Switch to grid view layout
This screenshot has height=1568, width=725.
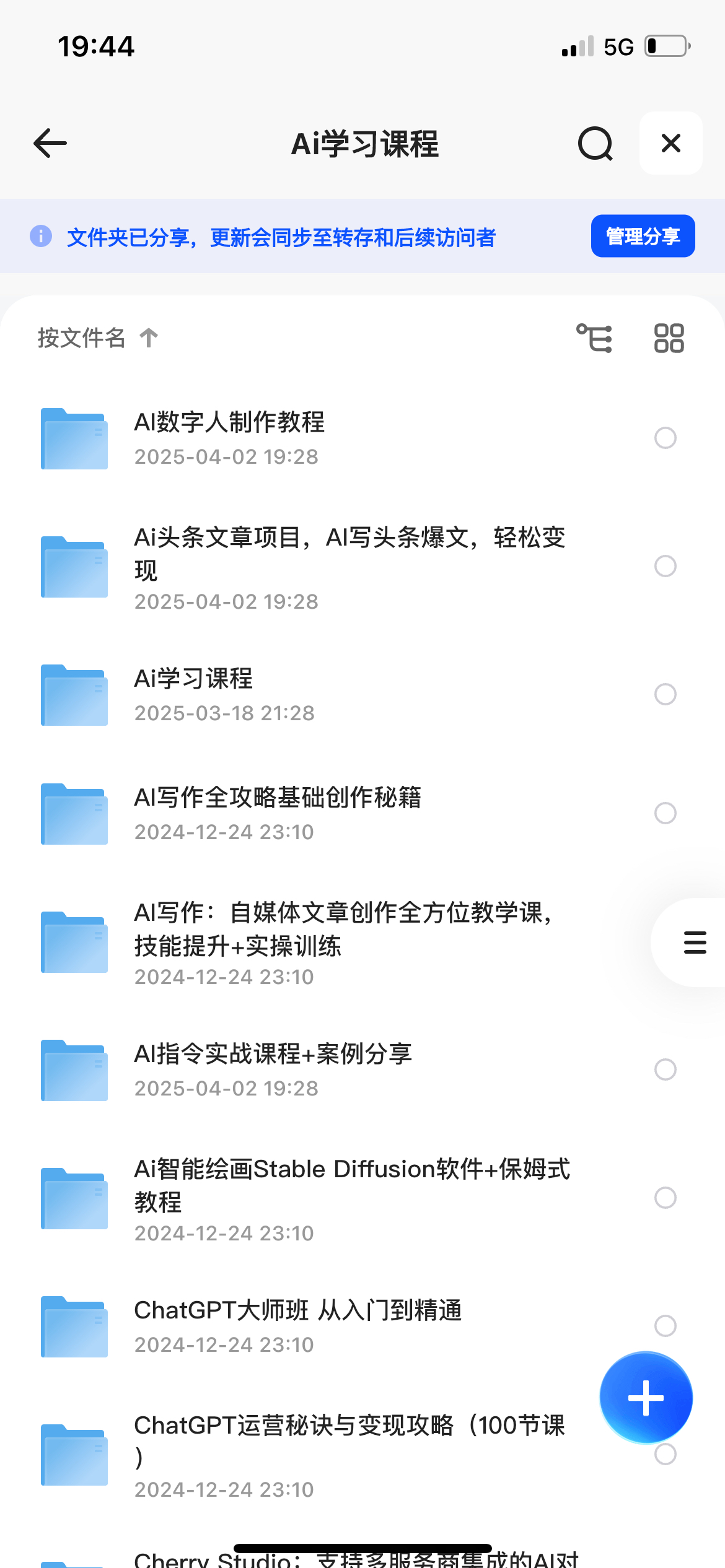pyautogui.click(x=669, y=338)
